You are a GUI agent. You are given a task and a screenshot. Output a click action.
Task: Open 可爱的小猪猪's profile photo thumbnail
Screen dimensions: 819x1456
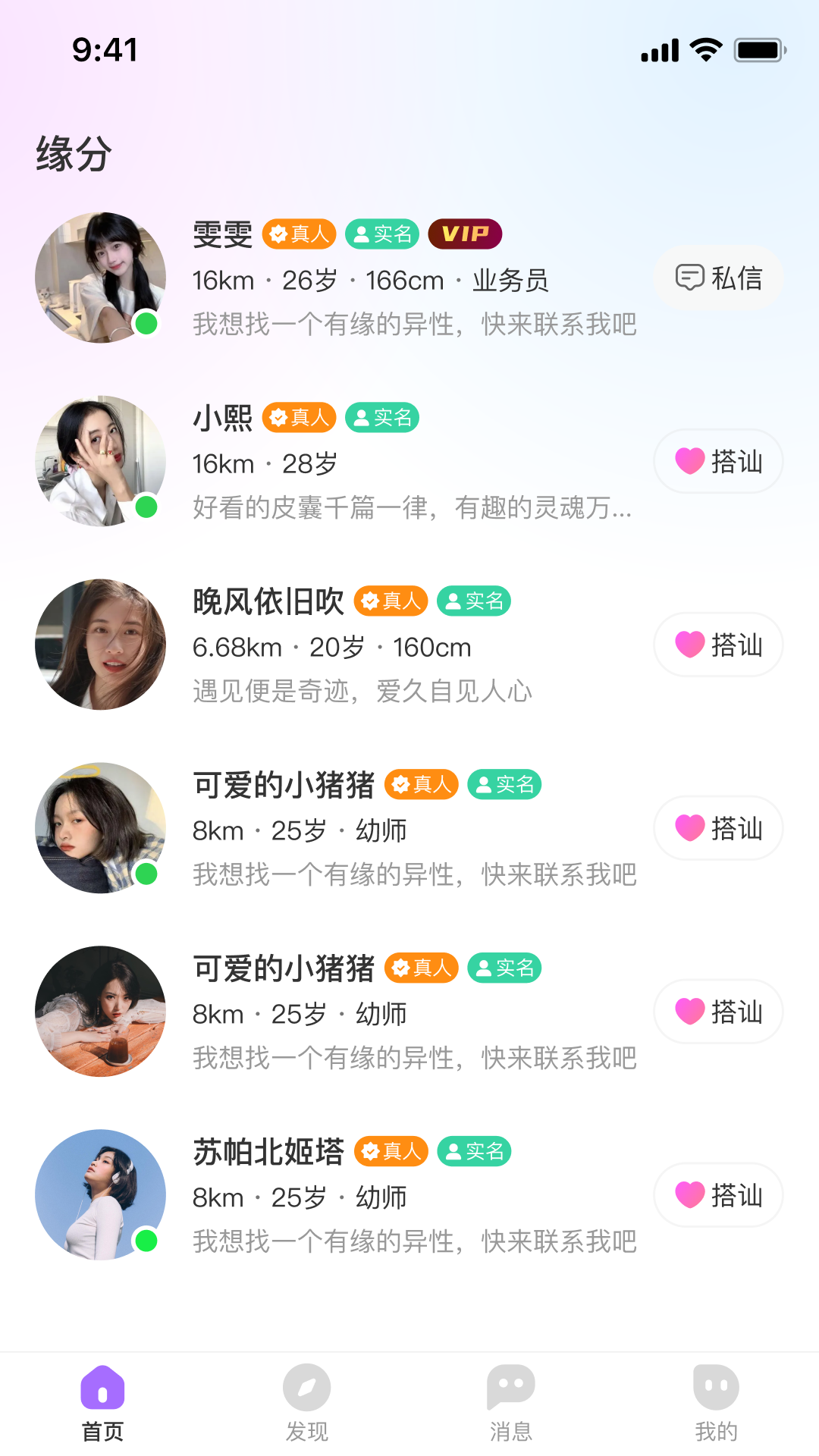click(99, 828)
